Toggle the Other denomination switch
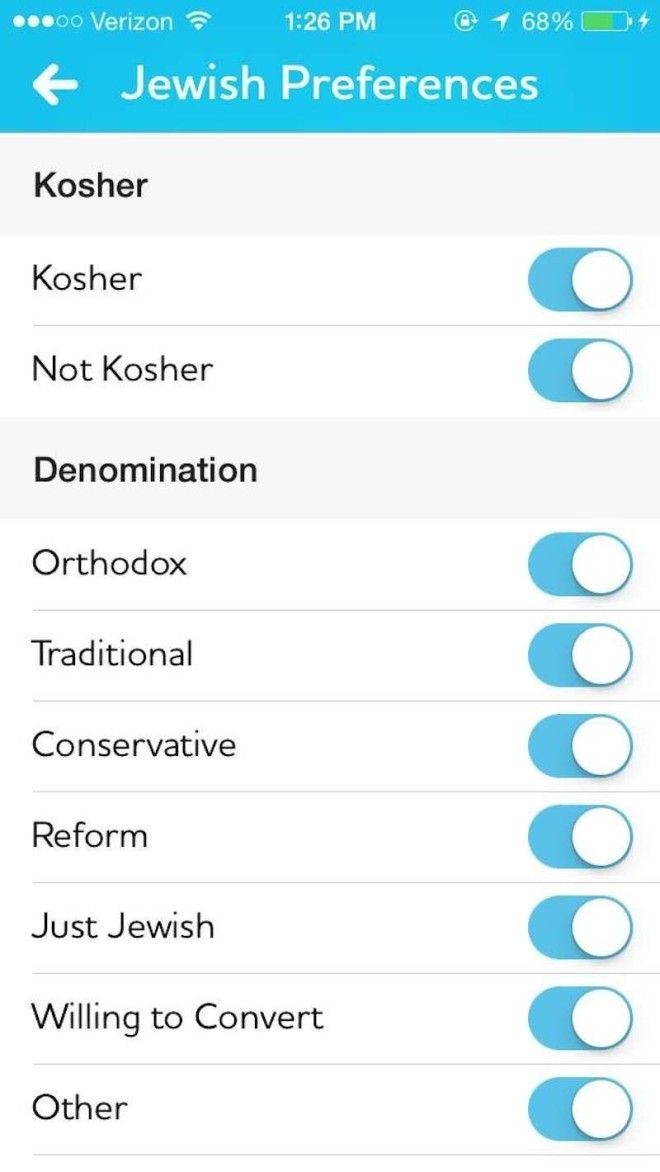 580,1108
